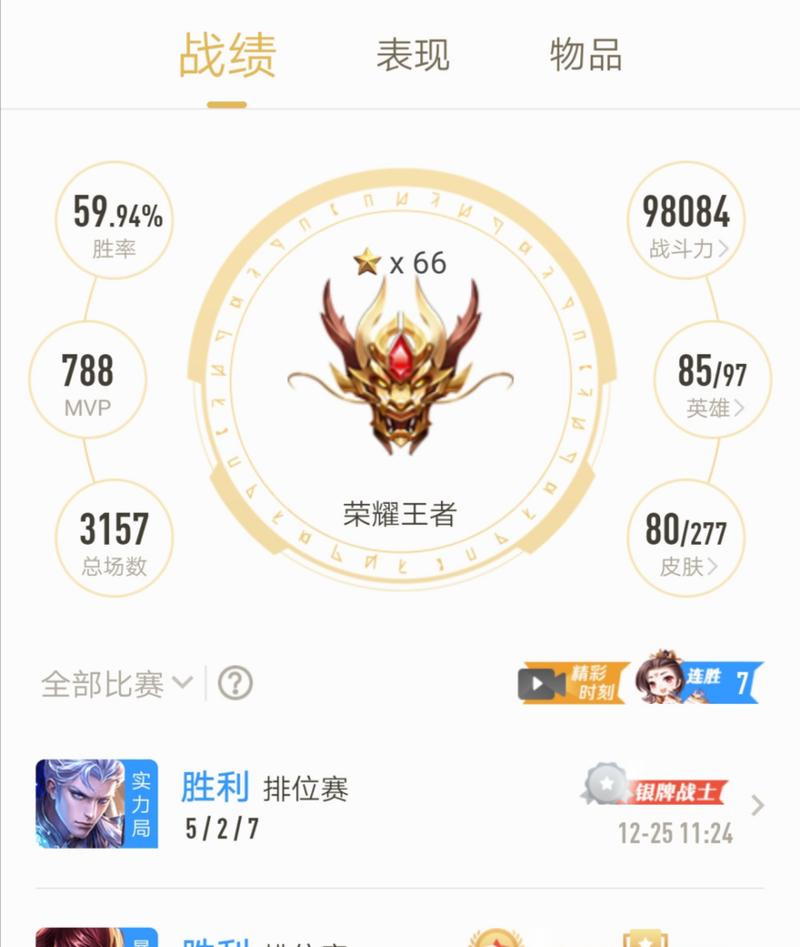Open the 皮肤 80/277 collection
The image size is (800, 947).
point(686,541)
